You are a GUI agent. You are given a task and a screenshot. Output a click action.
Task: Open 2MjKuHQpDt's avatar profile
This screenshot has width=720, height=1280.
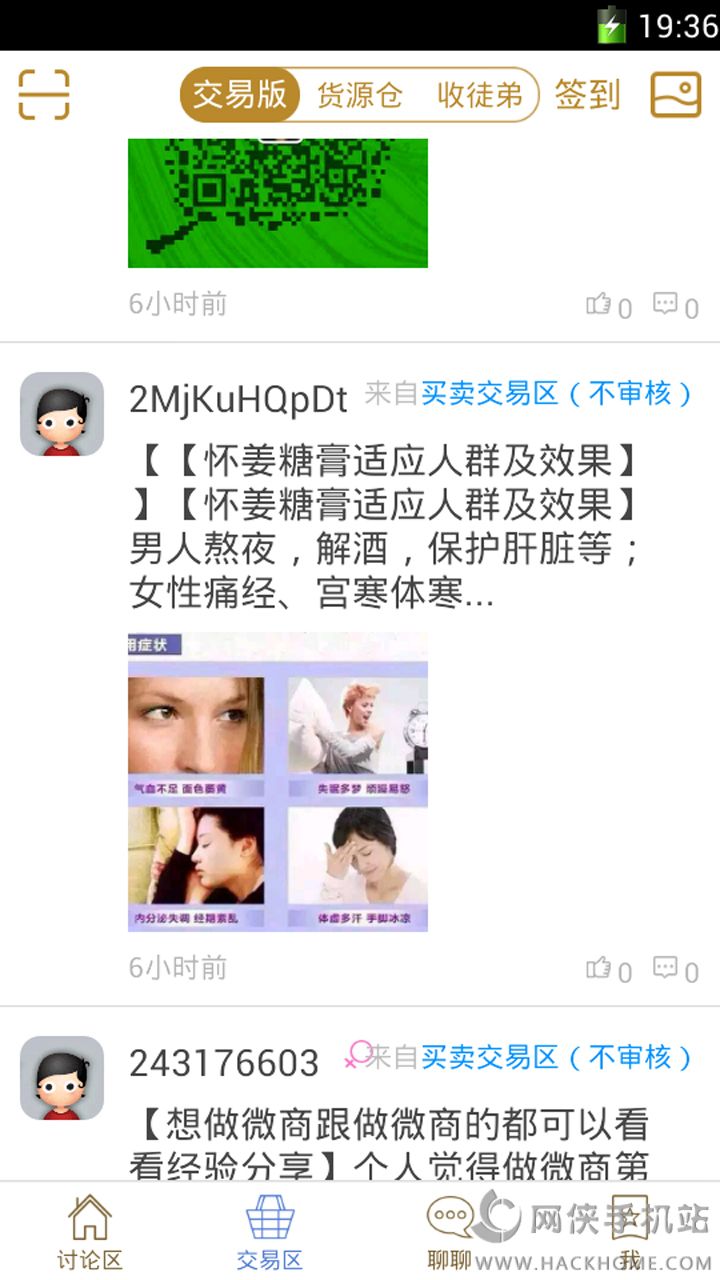(62, 414)
